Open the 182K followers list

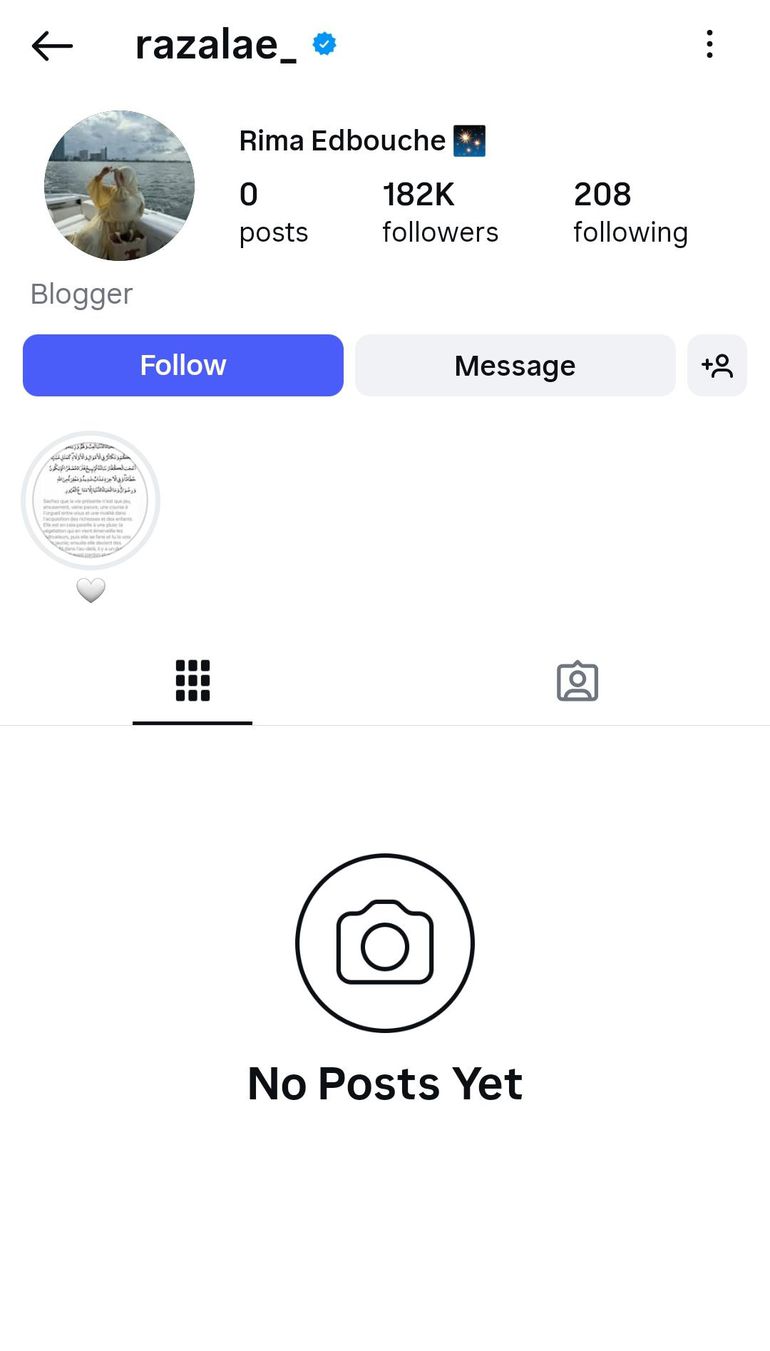point(440,212)
